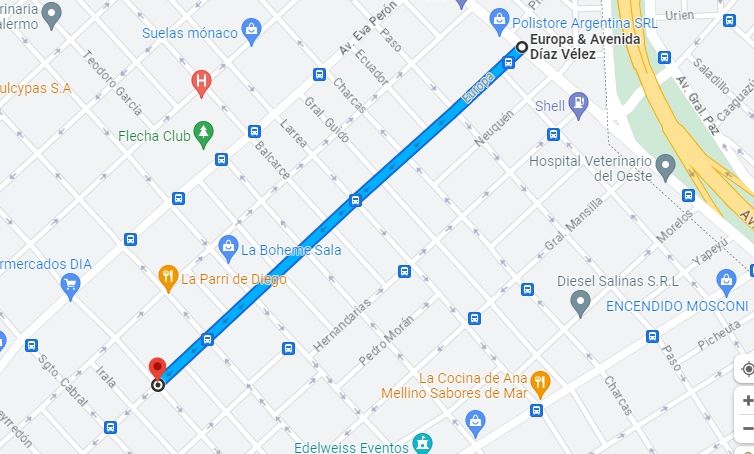Open Suelas mónaco shop marker

251,30
